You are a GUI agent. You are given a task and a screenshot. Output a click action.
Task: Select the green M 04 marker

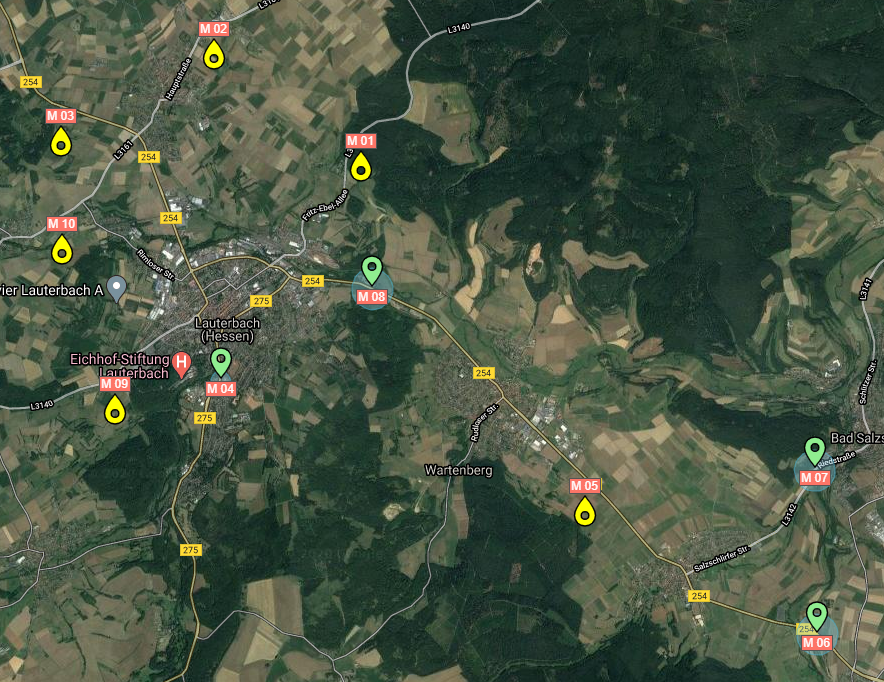(221, 361)
